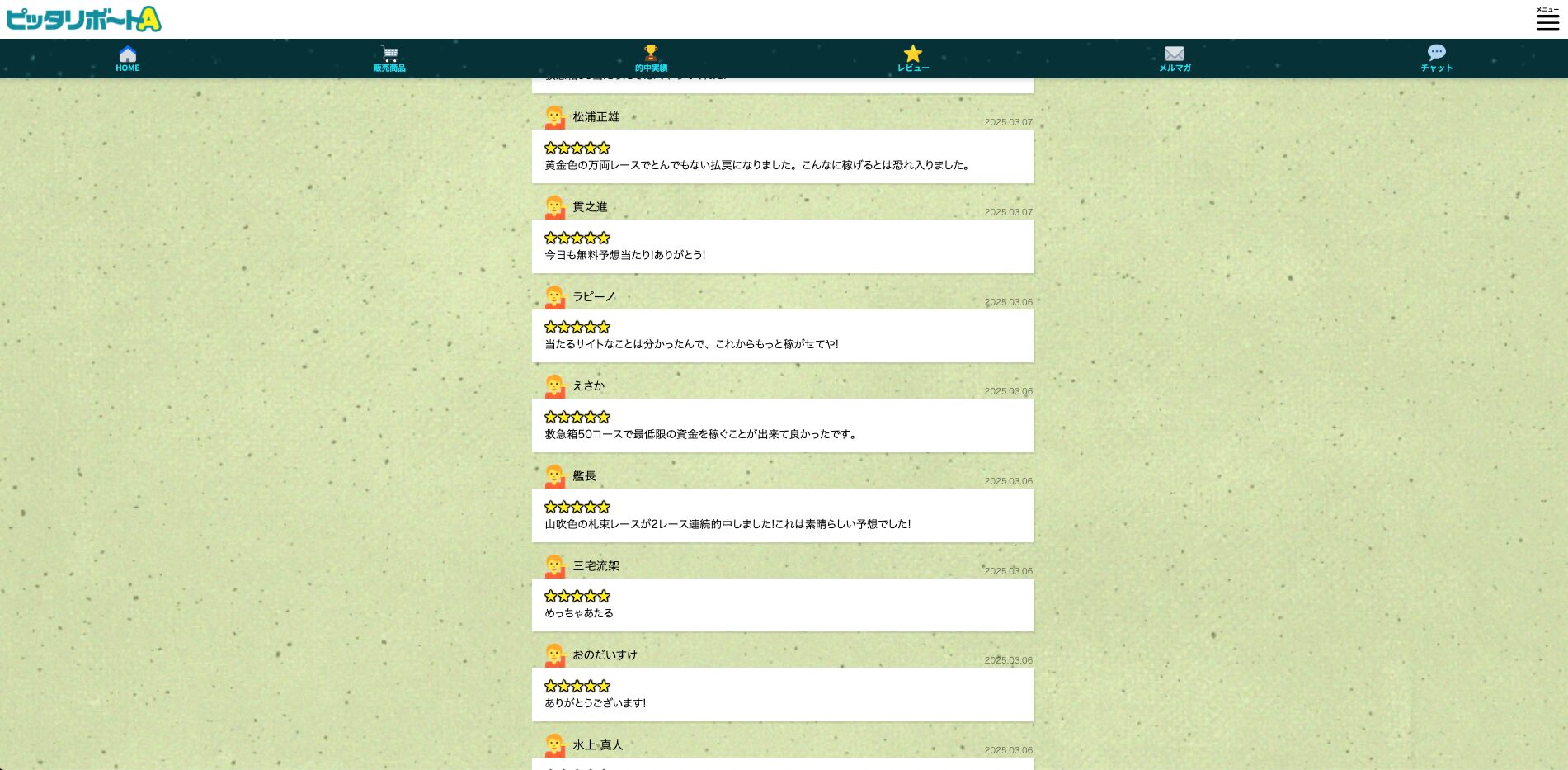Go to the HOME tab
Image resolution: width=1568 pixels, height=770 pixels.
tap(128, 59)
